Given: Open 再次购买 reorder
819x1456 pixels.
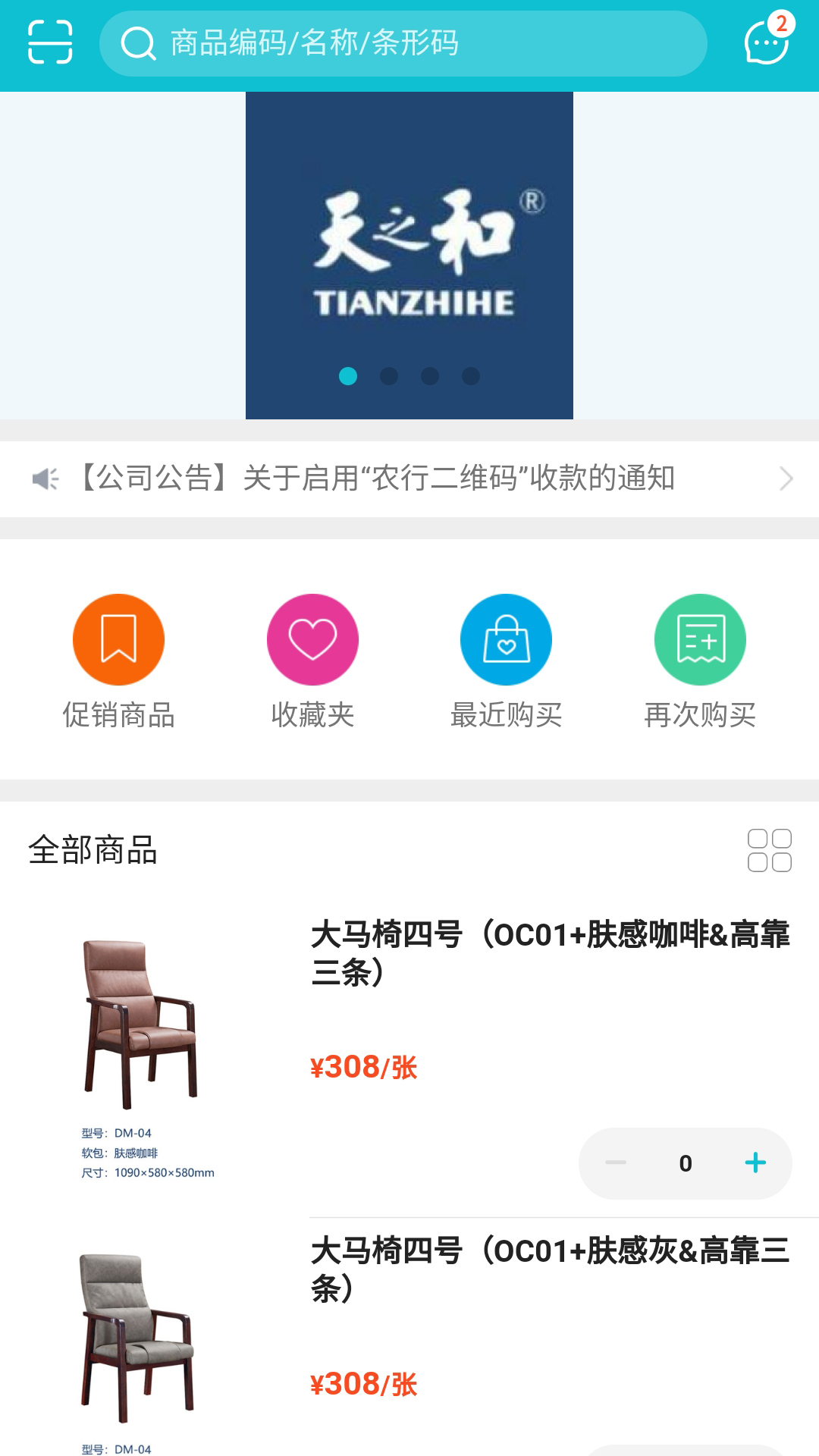Looking at the screenshot, I should pos(700,661).
